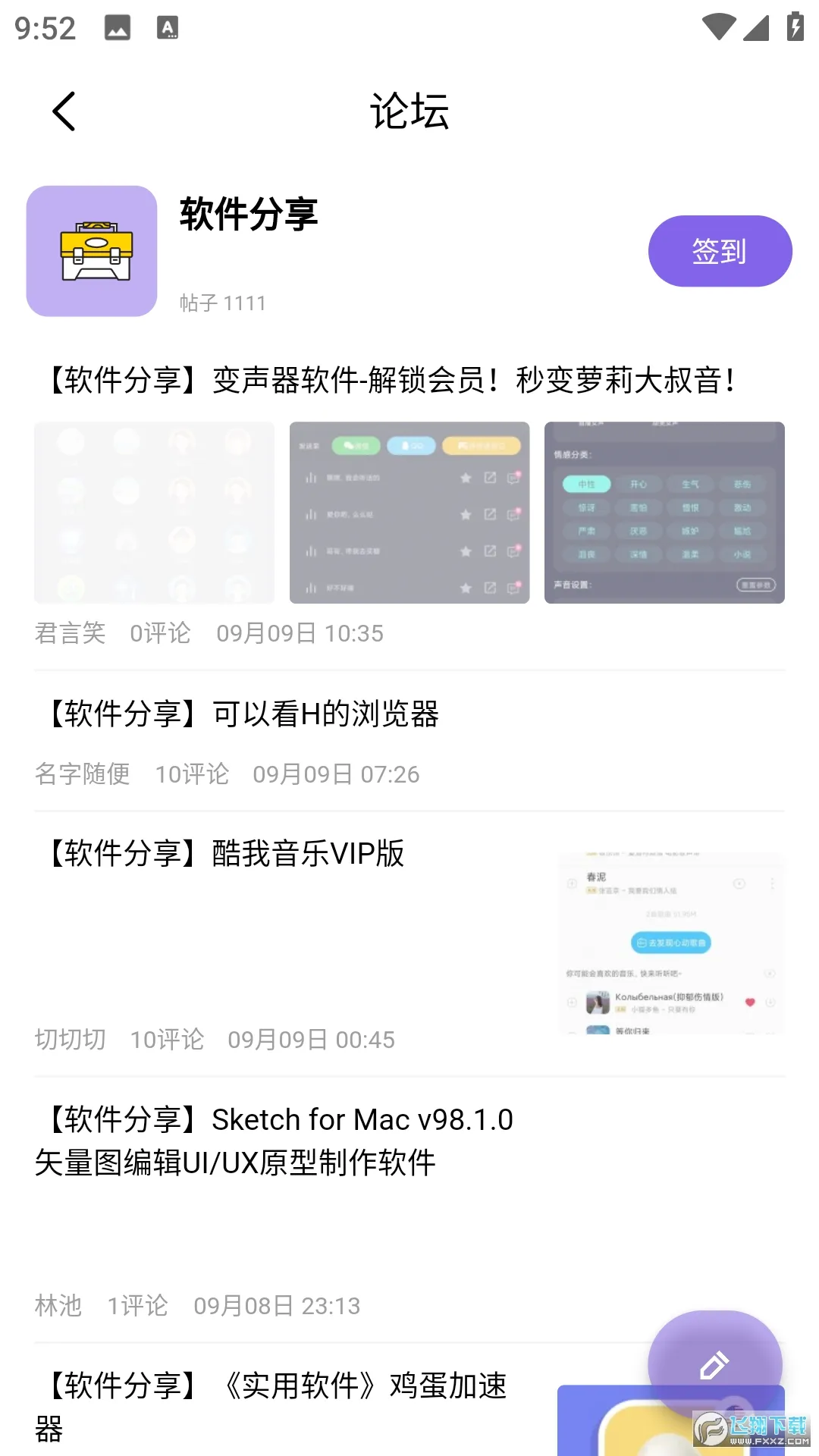
Task: Open the Sketch for Mac v98.1.0 post
Action: coord(275,1141)
